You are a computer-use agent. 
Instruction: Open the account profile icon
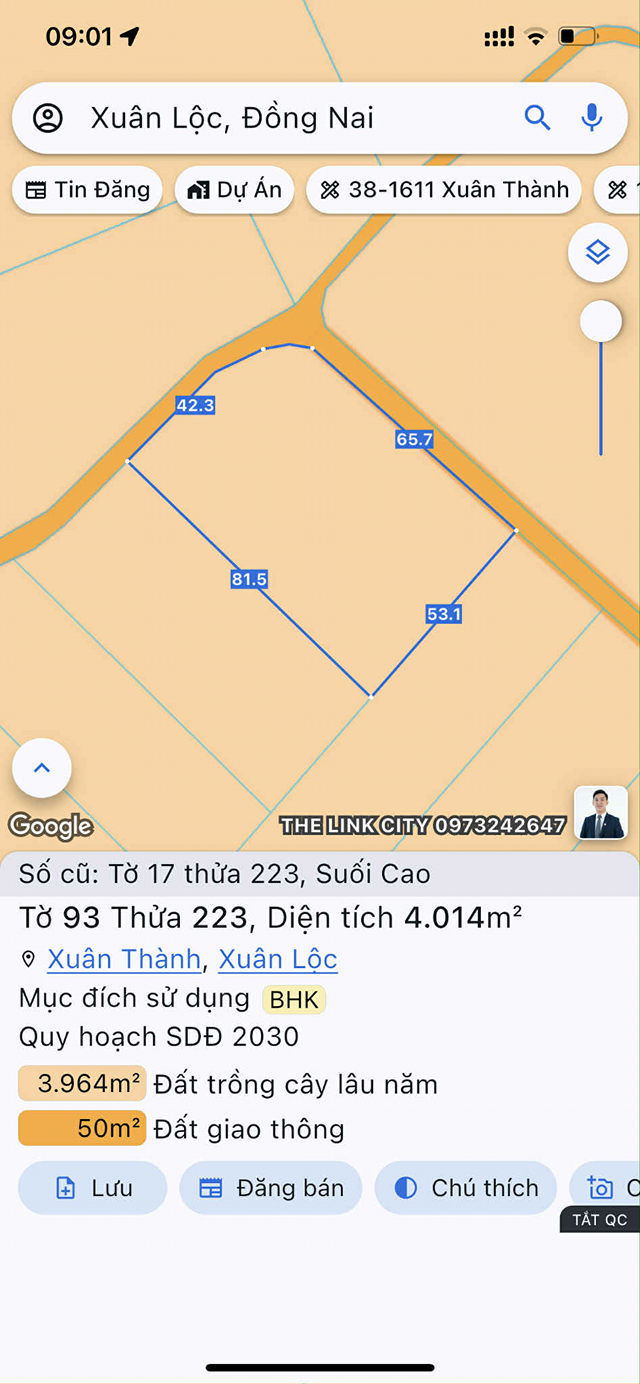pyautogui.click(x=47, y=118)
